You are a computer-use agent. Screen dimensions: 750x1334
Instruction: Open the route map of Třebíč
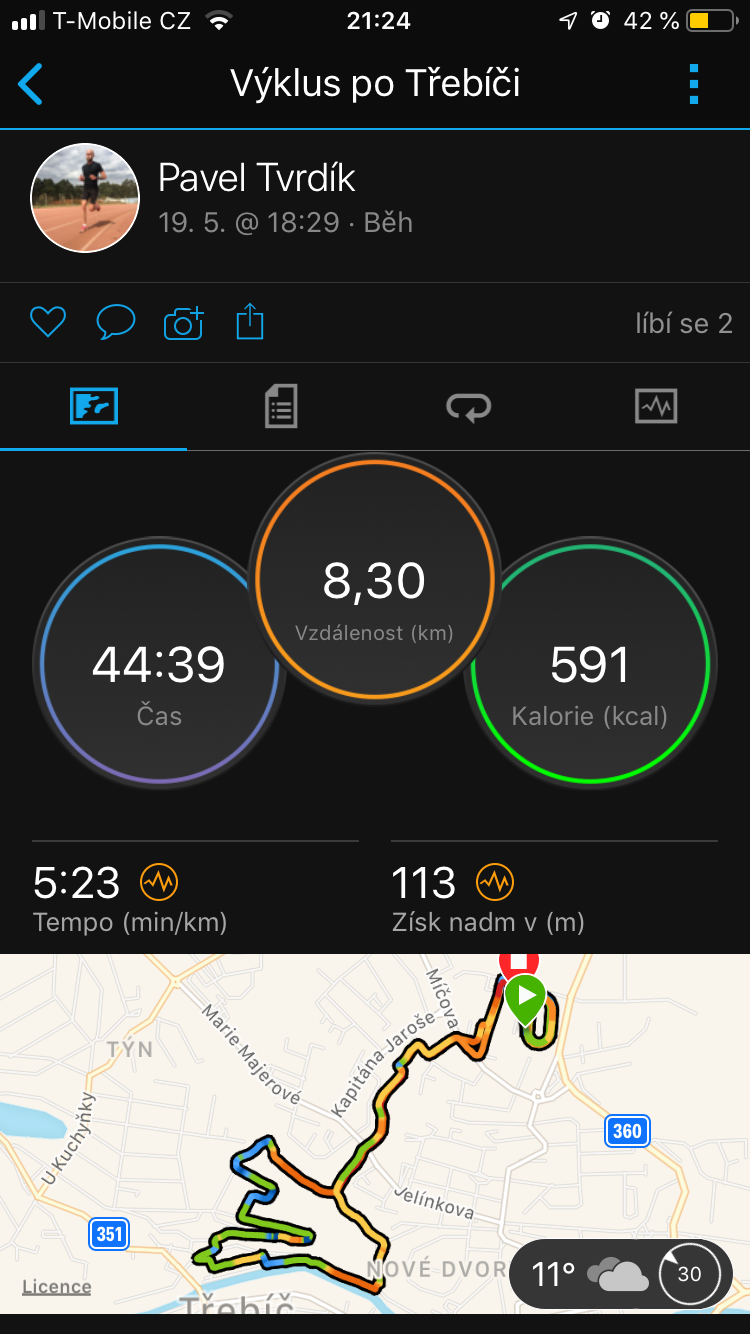coord(375,1134)
